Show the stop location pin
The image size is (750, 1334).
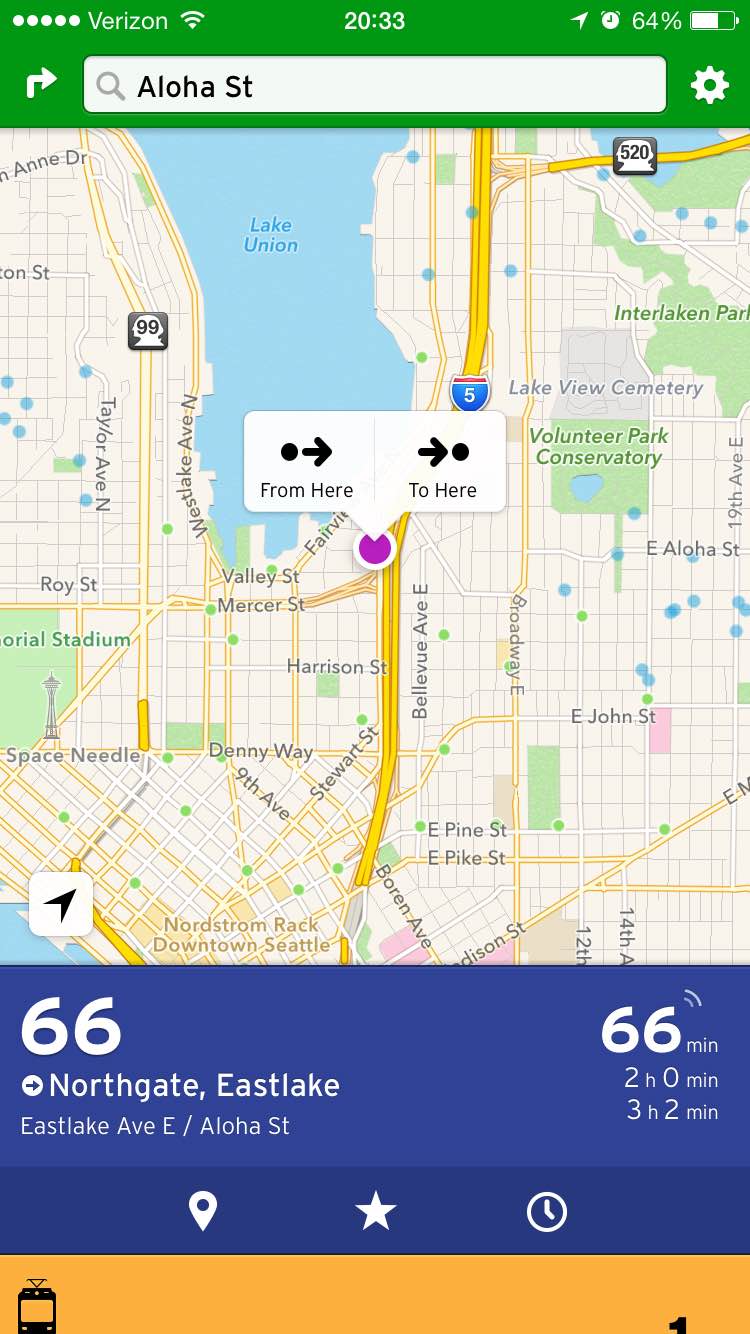(203, 1212)
